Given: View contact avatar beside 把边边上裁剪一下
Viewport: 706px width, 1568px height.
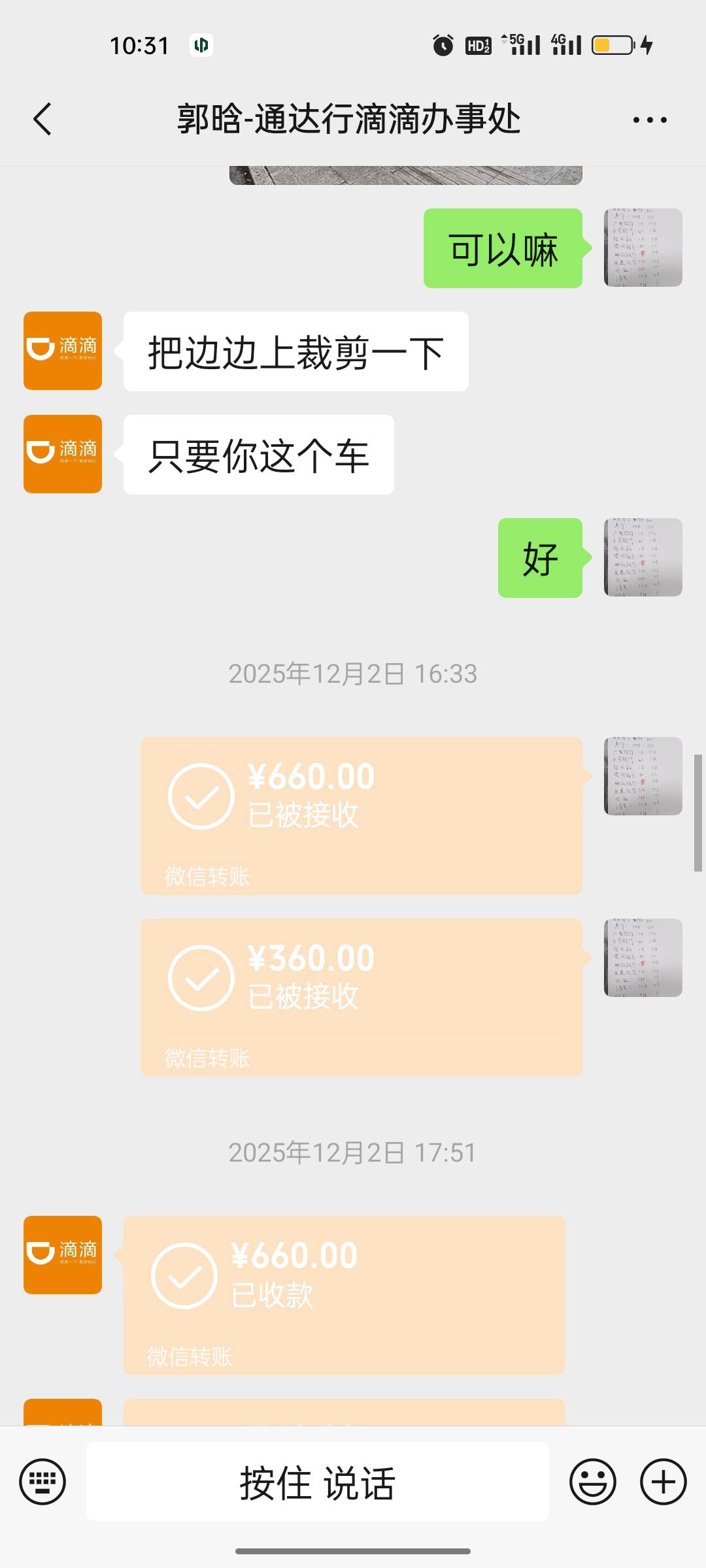Looking at the screenshot, I should 63,351.
